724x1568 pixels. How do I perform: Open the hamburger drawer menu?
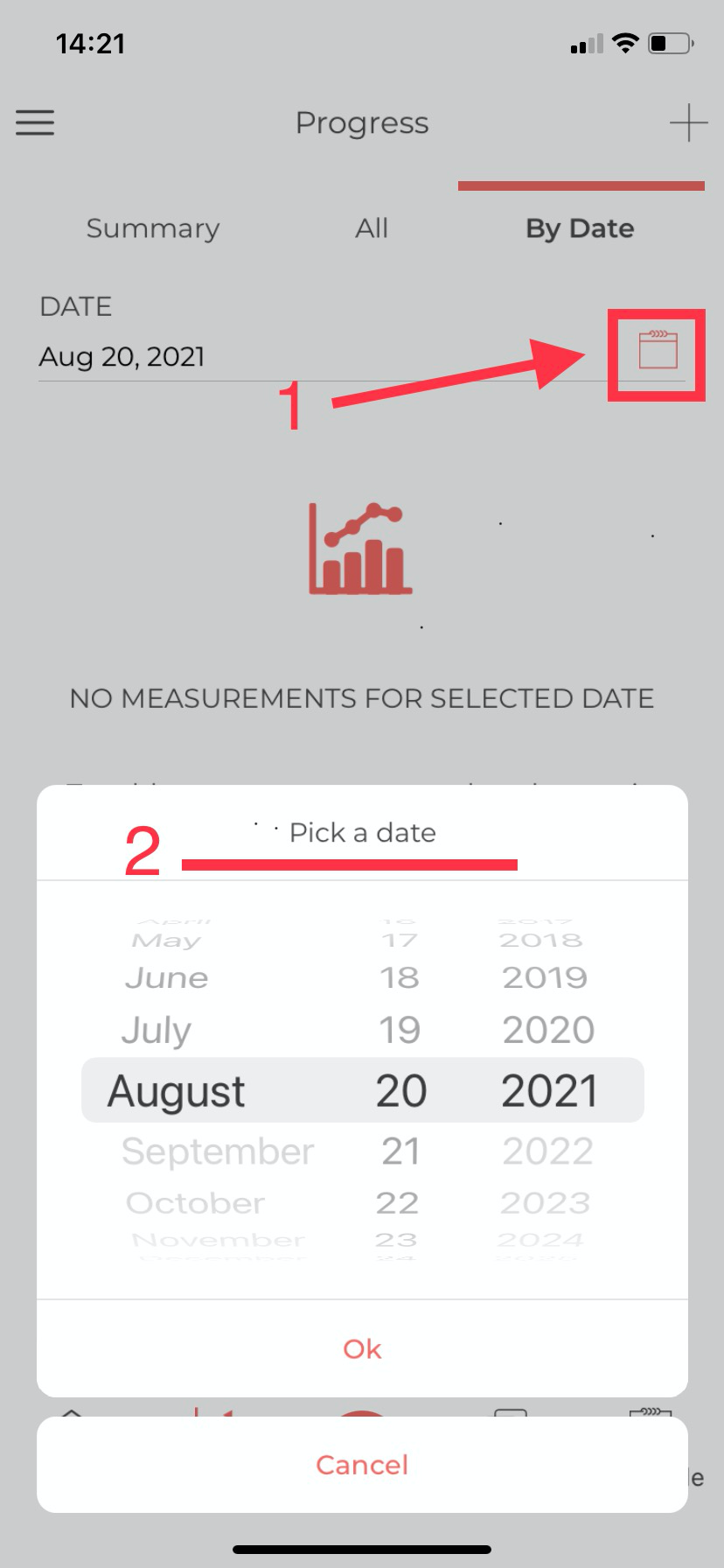tap(35, 122)
